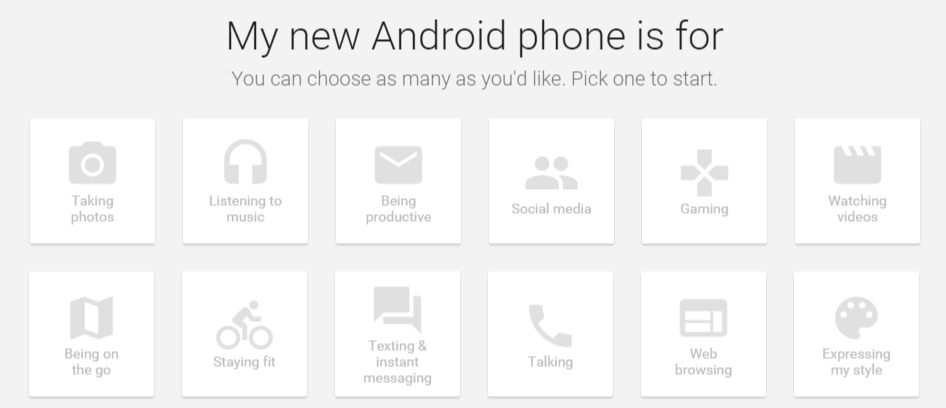Tap the Watching videos tile

857,181
